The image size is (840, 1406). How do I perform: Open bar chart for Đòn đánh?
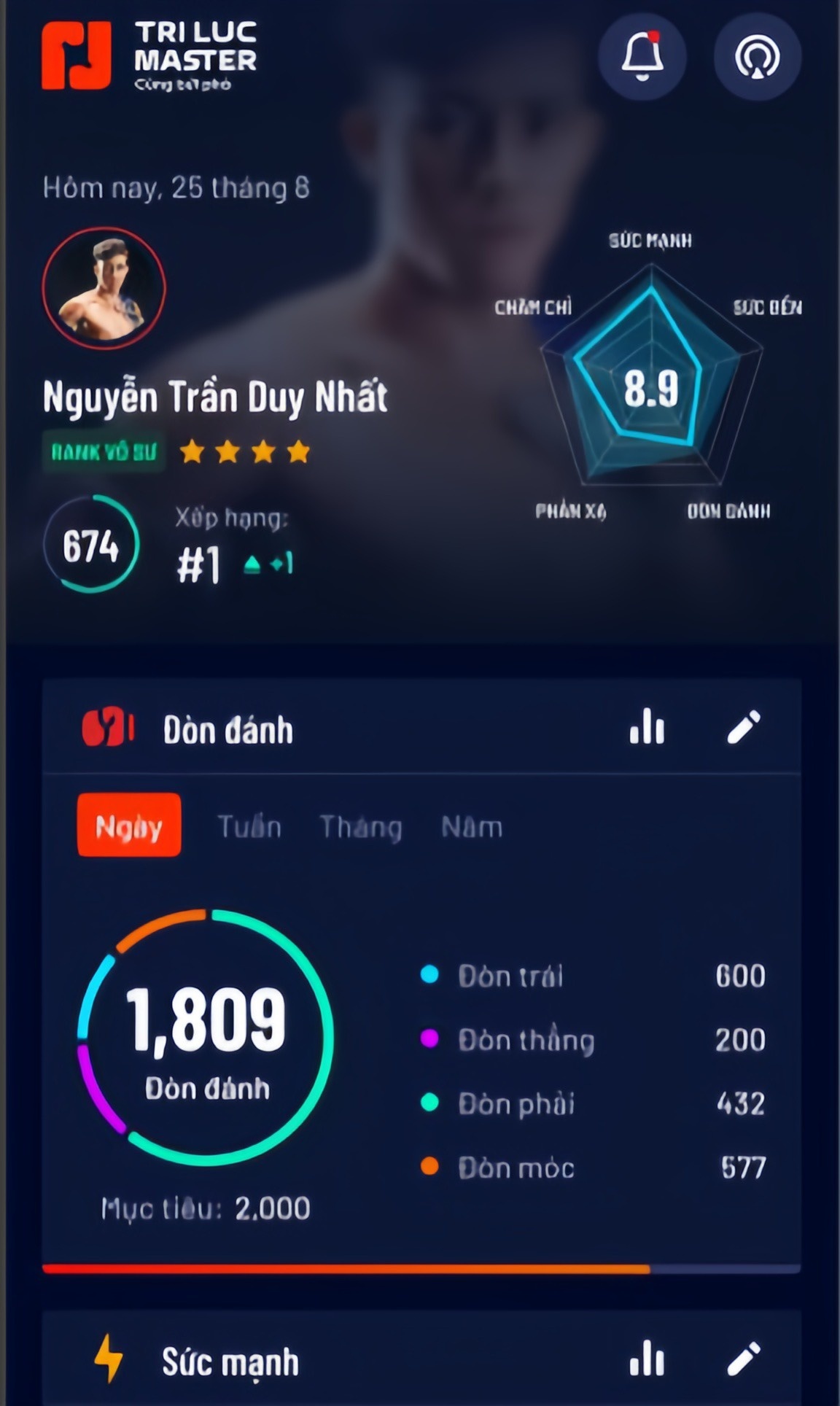[647, 726]
